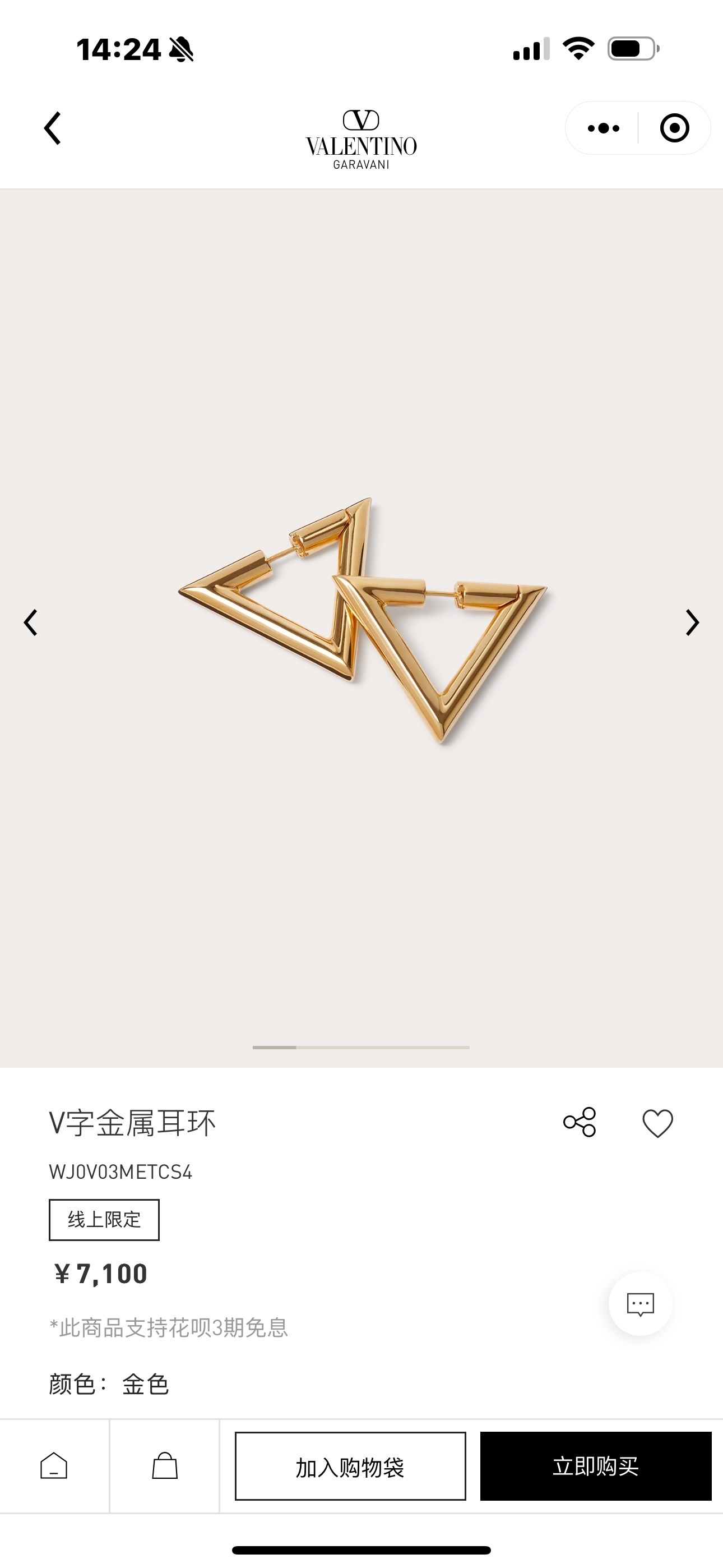Show the next product image
The height and width of the screenshot is (1568, 723).
point(692,622)
